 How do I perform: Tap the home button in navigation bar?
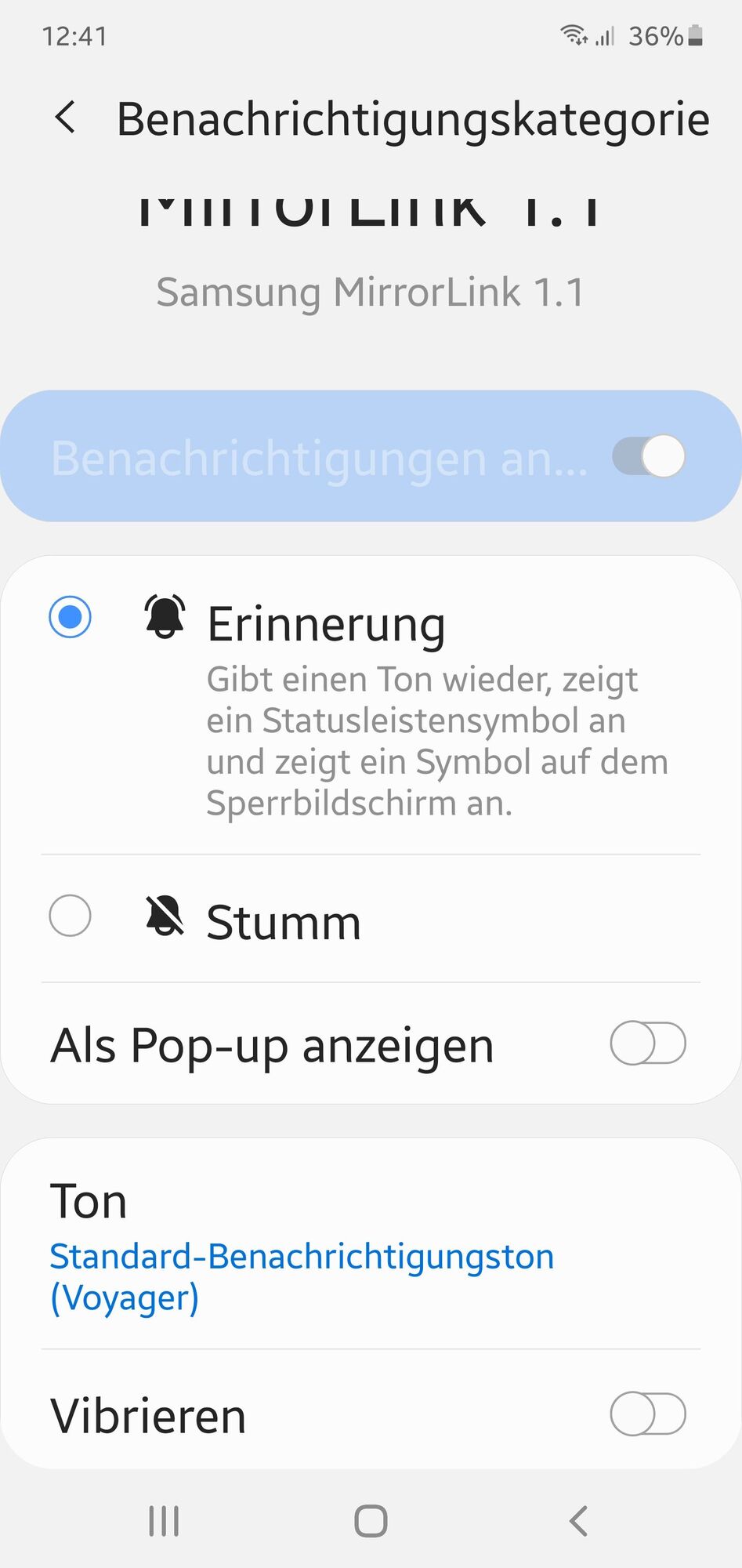(371, 1521)
